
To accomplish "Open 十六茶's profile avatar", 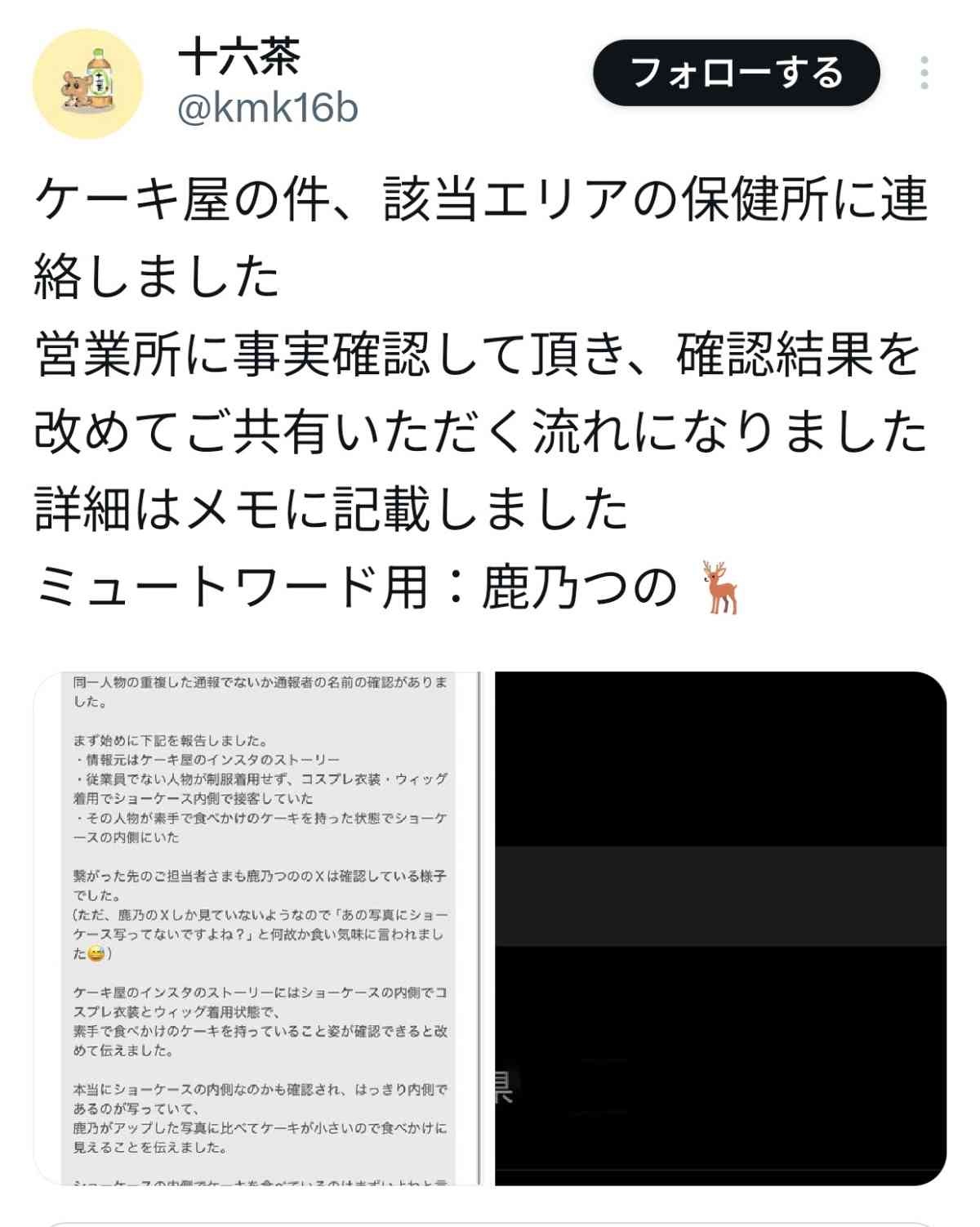I will [87, 84].
